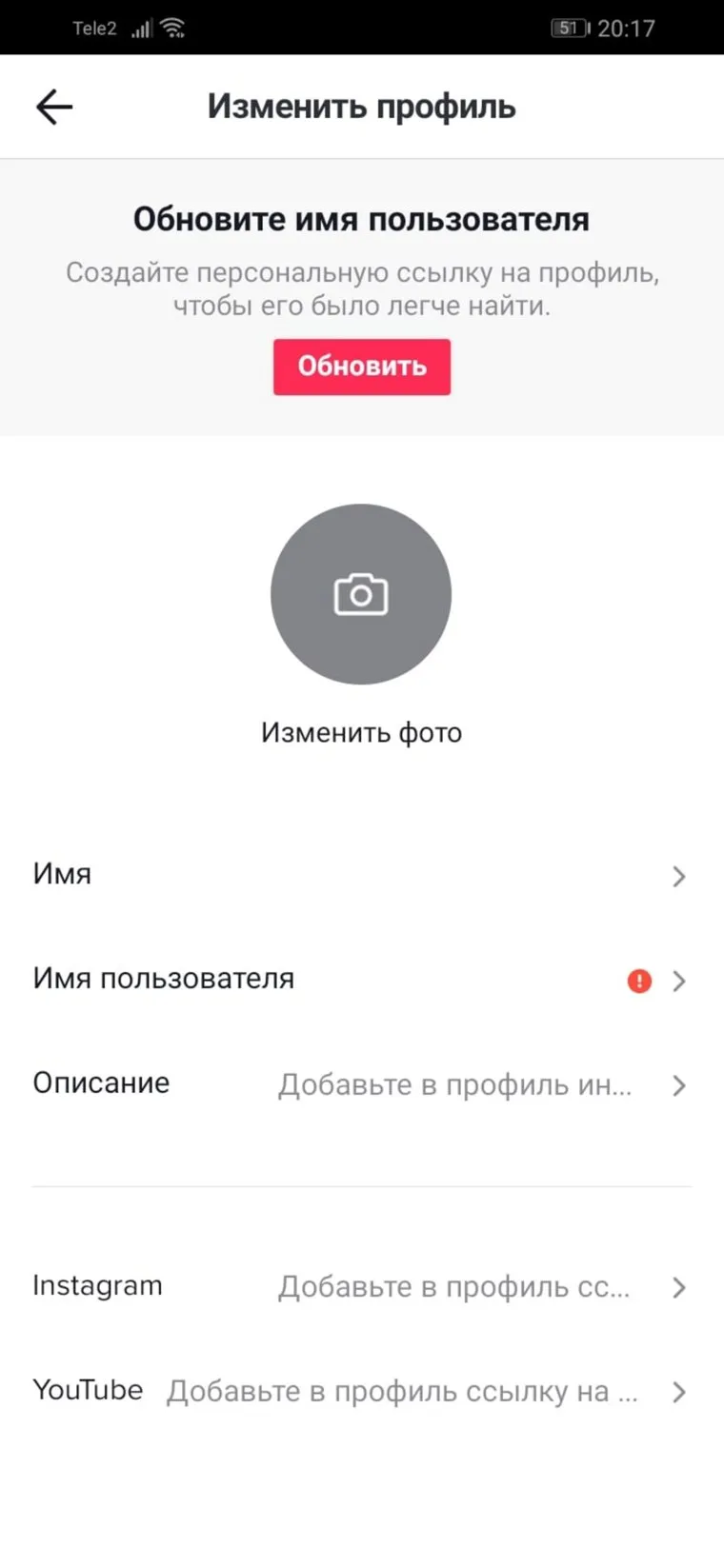Go back using the arrow icon
Screen dimensions: 724x1568
pos(54,107)
